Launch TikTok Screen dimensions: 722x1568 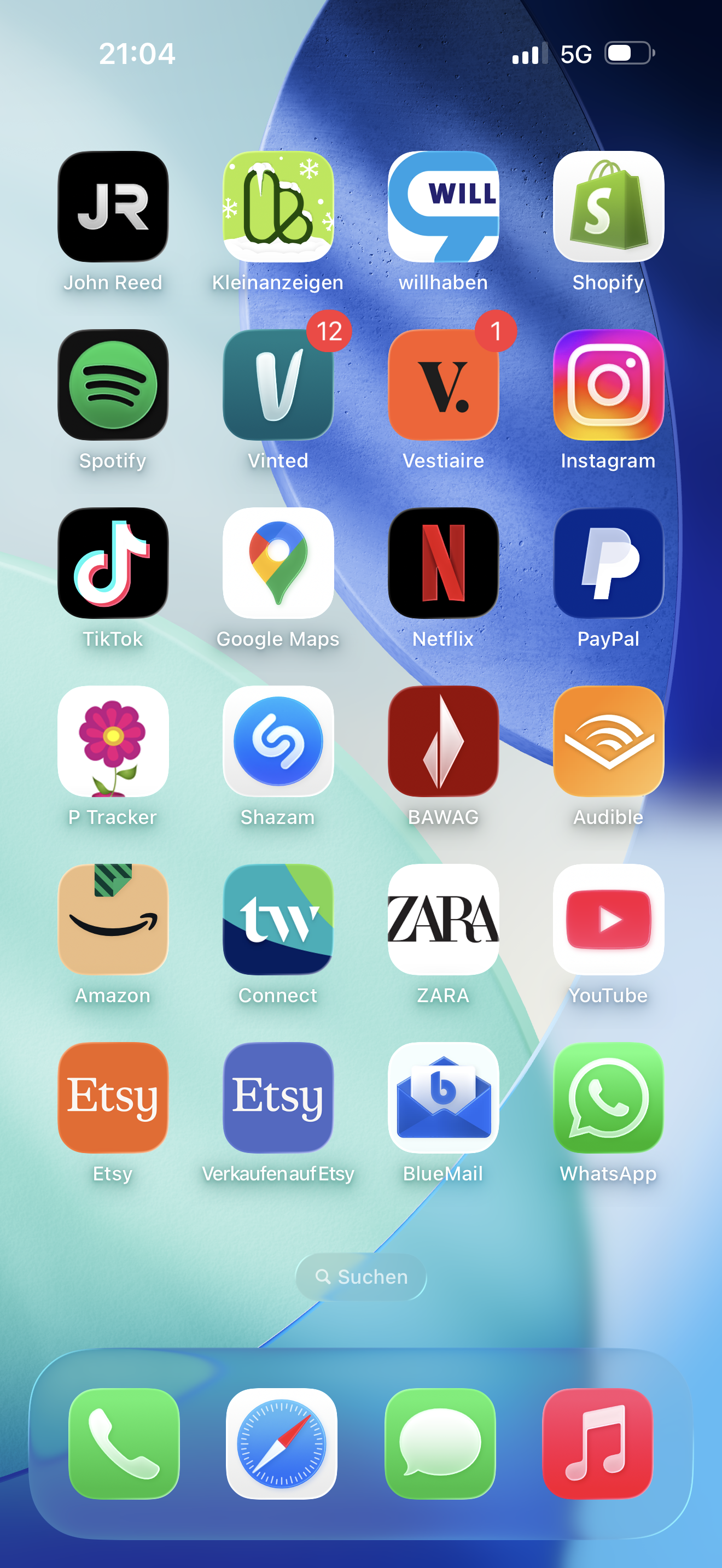pos(113,563)
